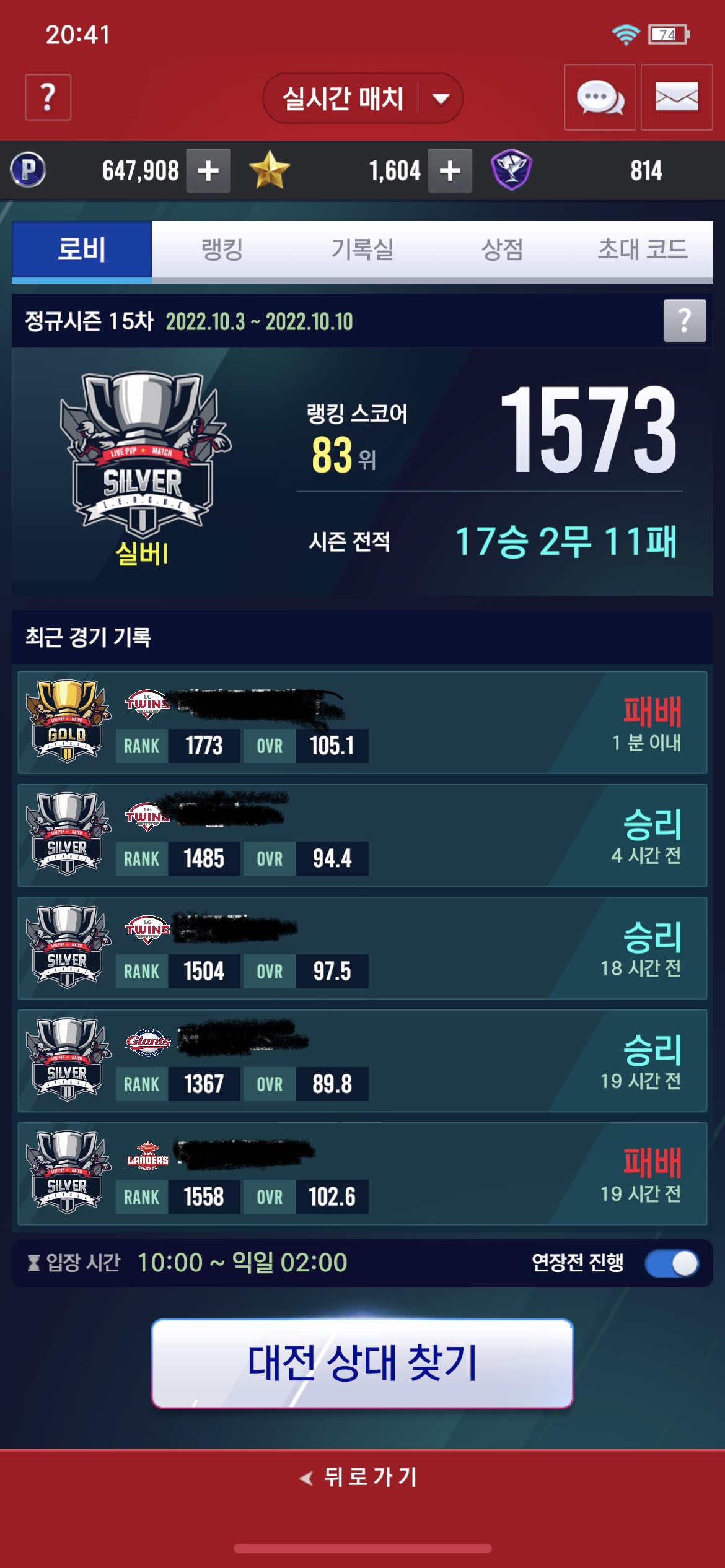The image size is (725, 1568).
Task: Switch to the 상점 tab
Action: [503, 250]
